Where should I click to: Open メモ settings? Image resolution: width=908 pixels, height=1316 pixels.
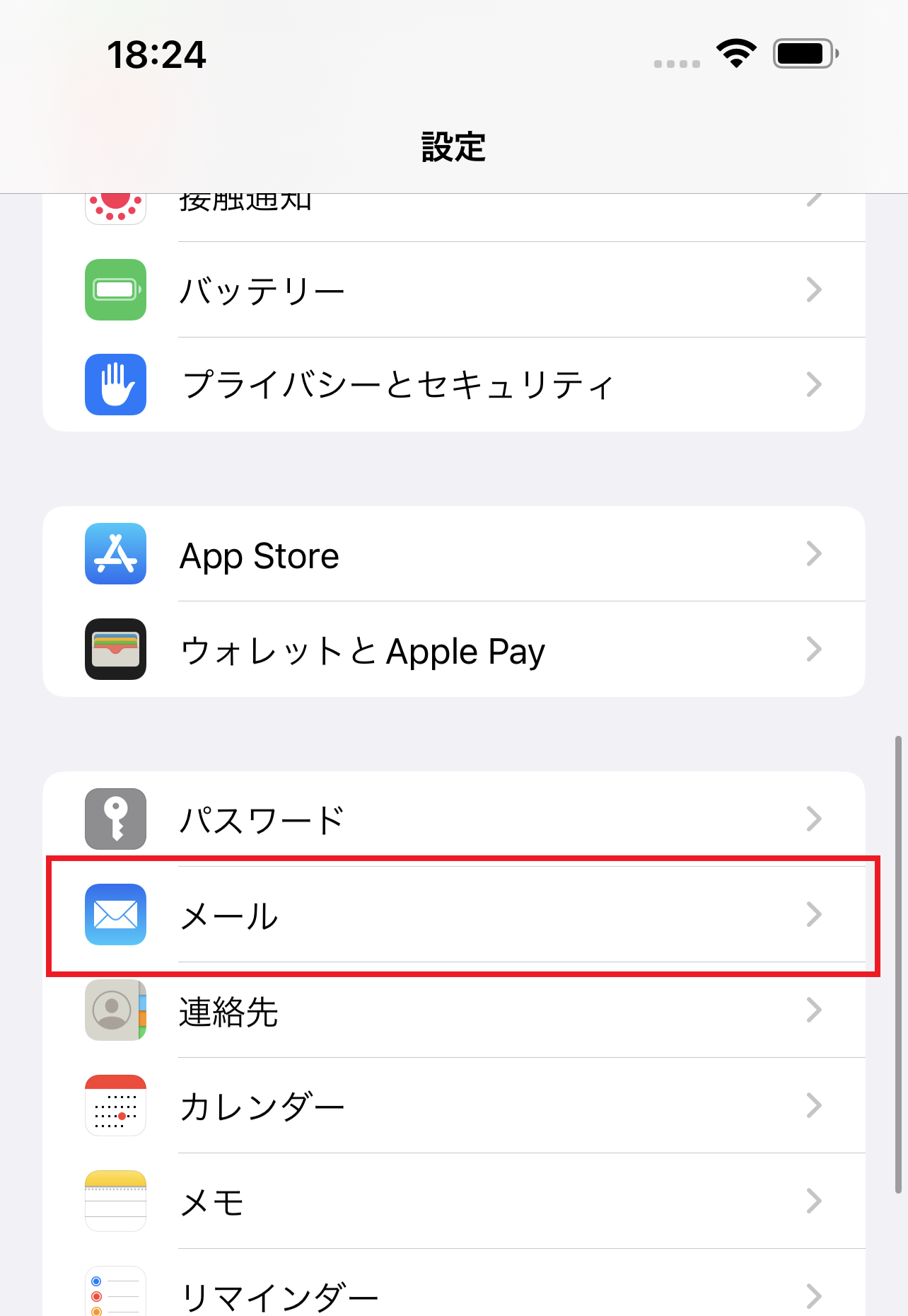(x=453, y=1201)
